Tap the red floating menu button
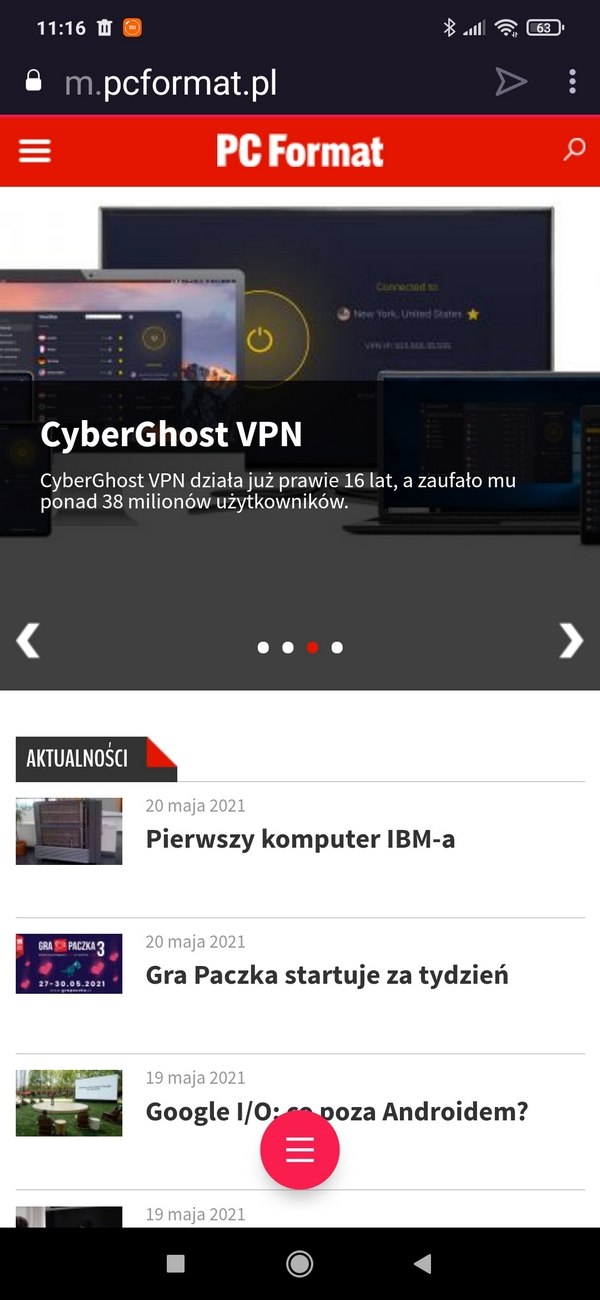600x1300 pixels. 300,1151
